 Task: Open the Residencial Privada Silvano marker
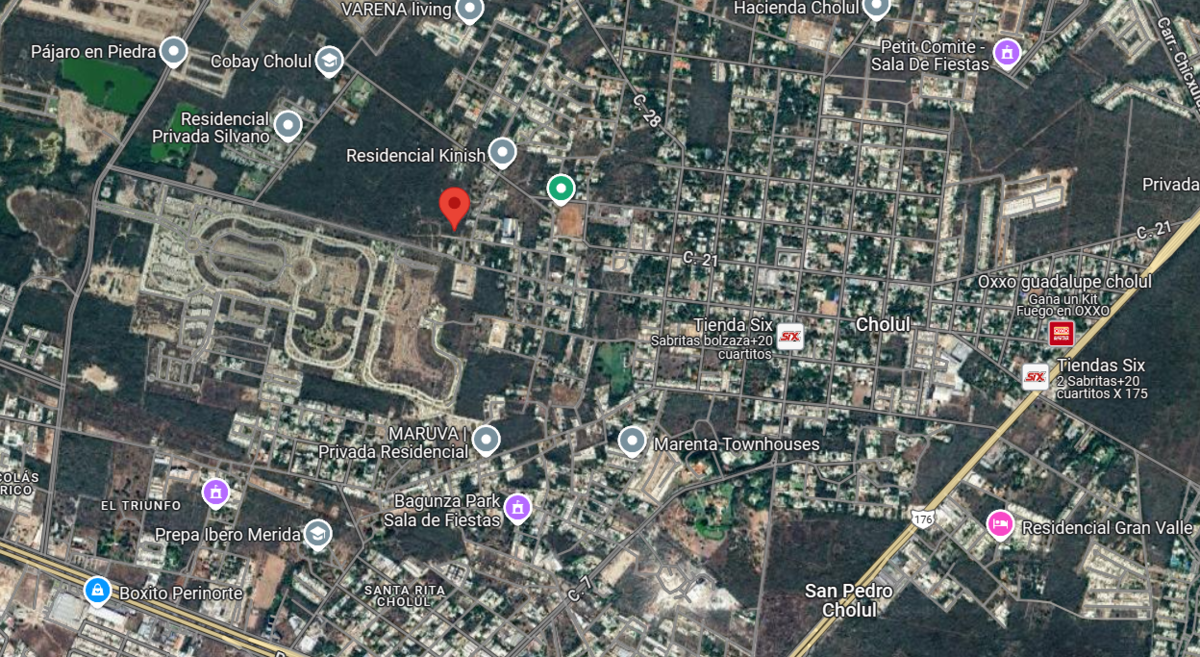pos(288,125)
